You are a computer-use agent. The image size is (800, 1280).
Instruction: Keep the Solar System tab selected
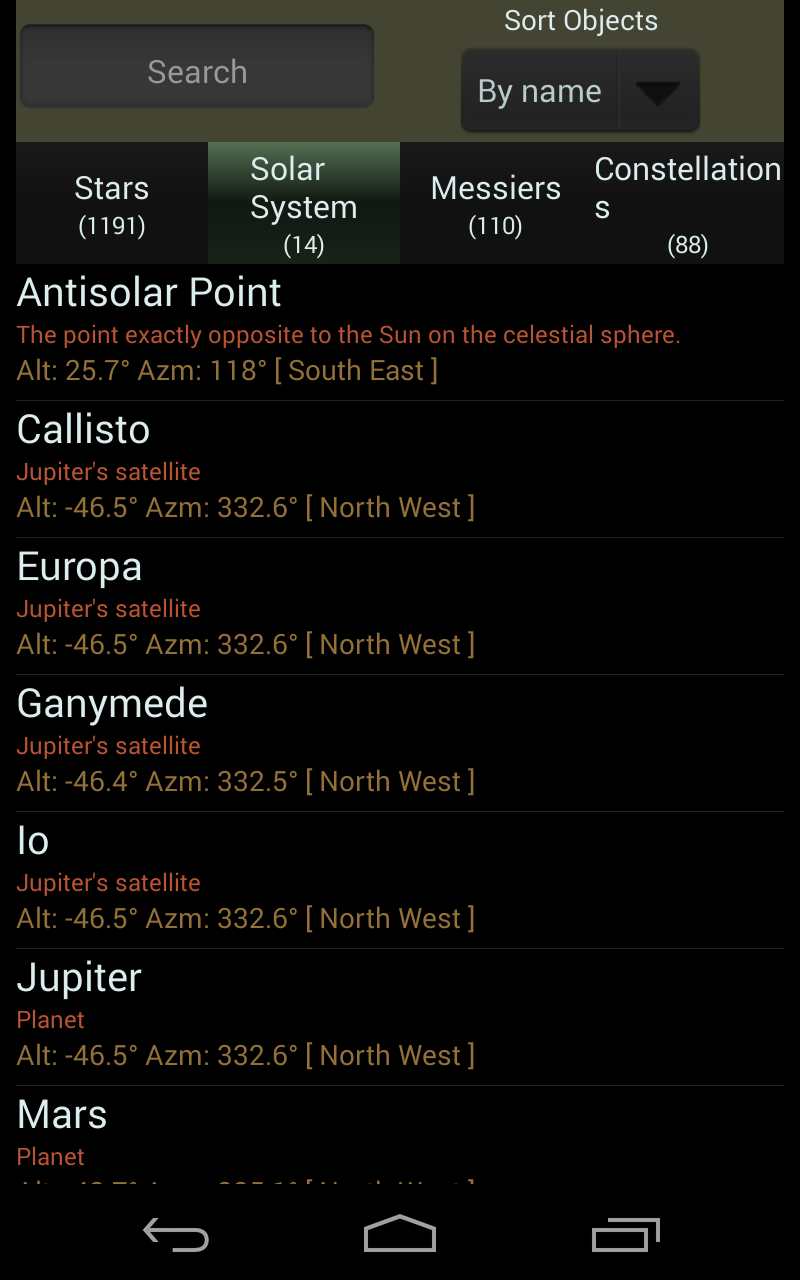point(303,203)
